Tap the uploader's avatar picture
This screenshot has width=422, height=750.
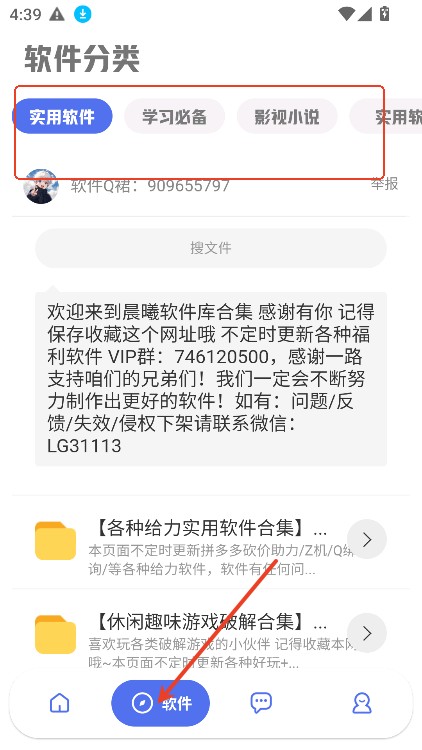41,186
